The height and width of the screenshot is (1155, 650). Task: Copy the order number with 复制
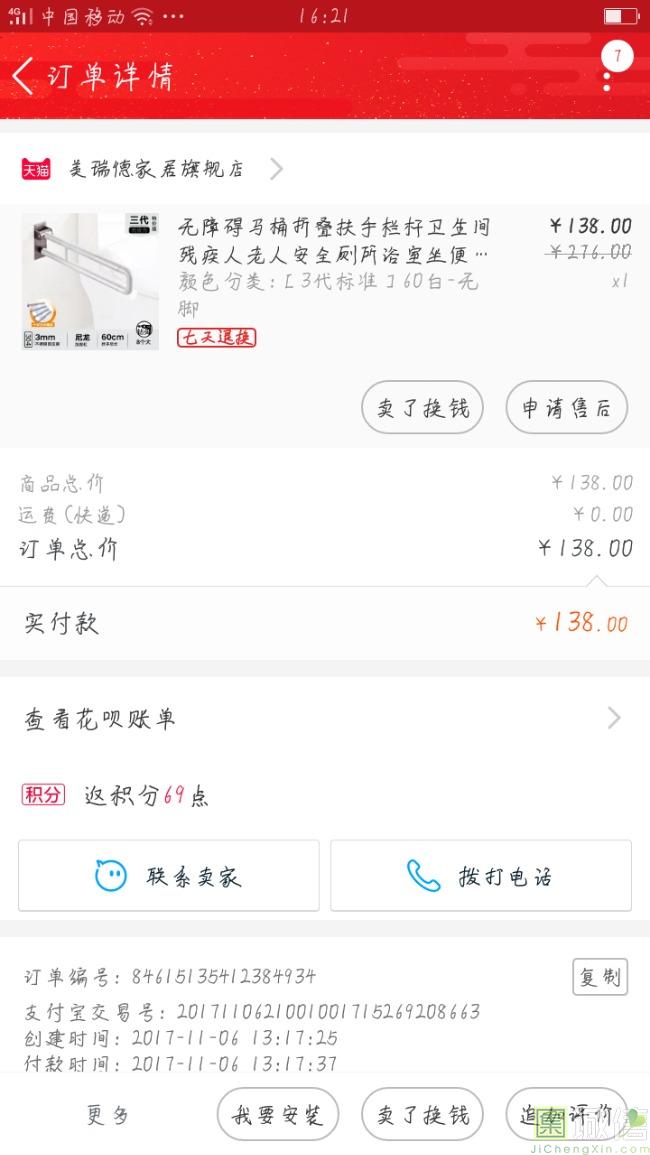600,977
